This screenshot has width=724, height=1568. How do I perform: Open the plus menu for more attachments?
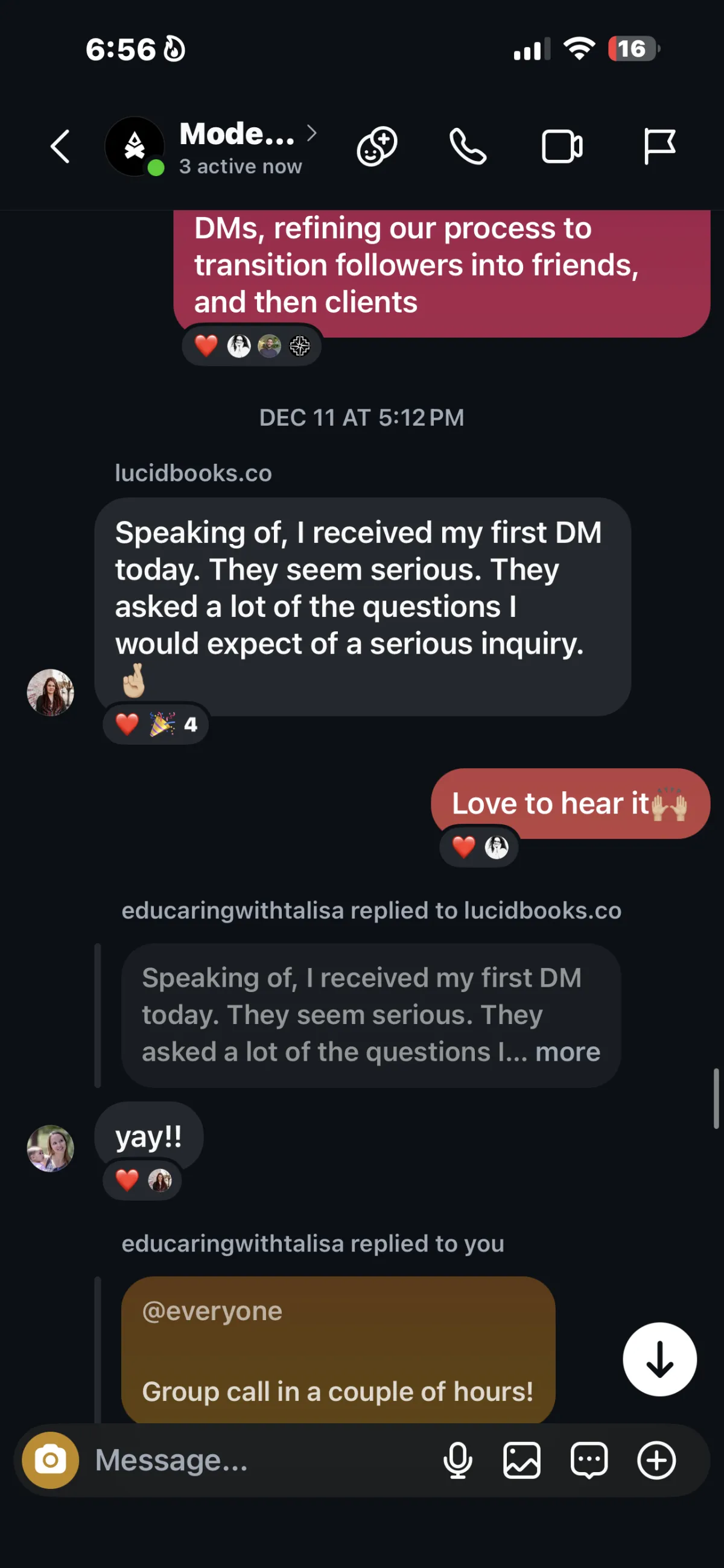point(656,1460)
